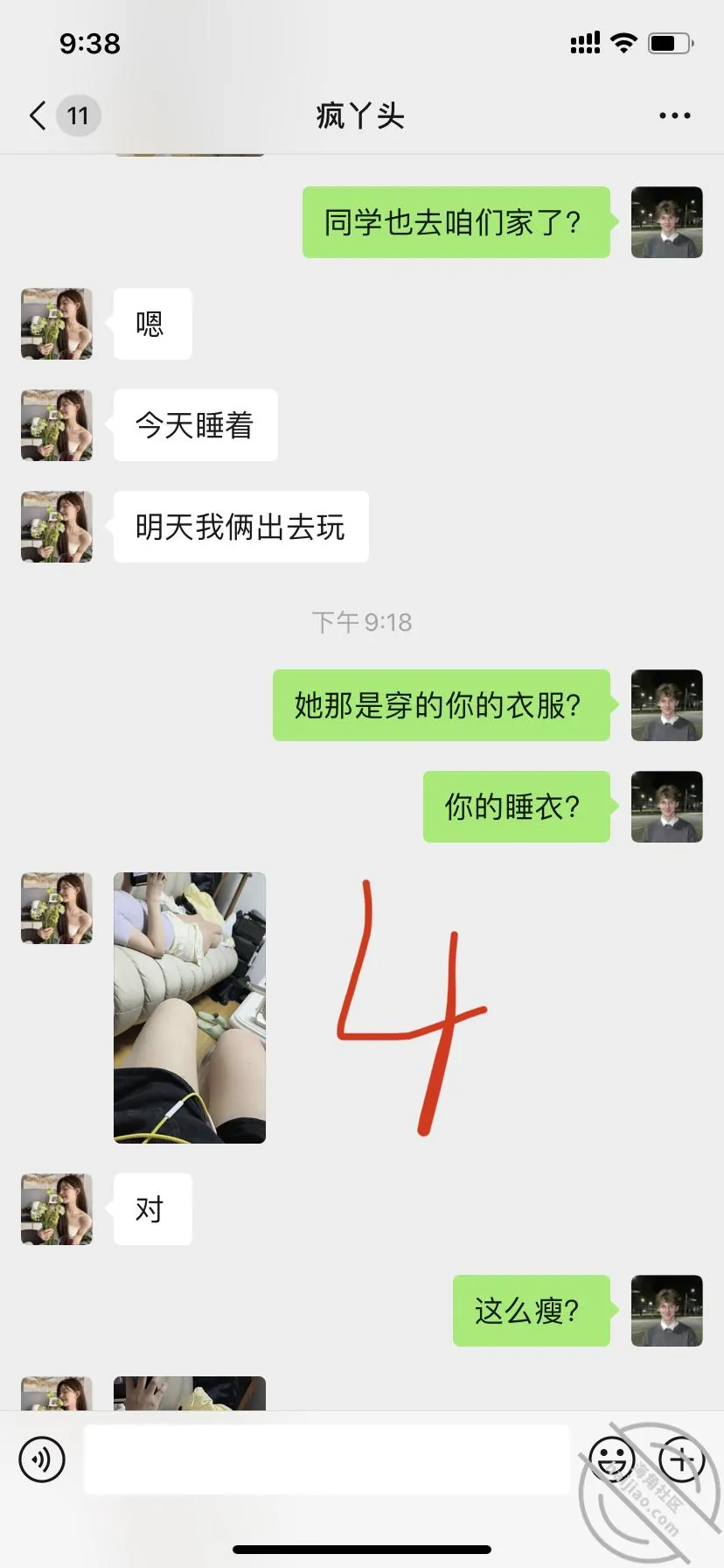The height and width of the screenshot is (1568, 724).
Task: Open the sofa photo sent before 对
Action: coord(190,1008)
